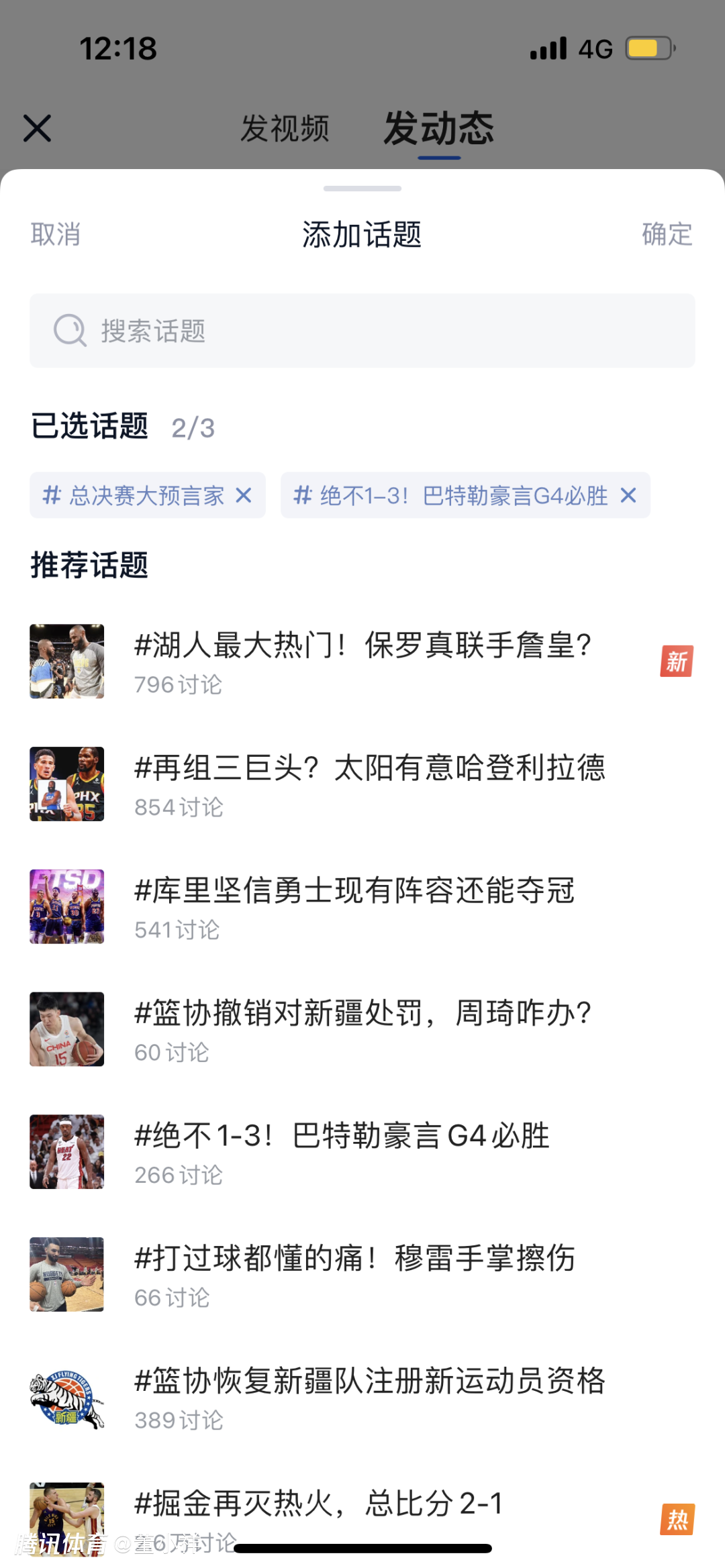Close the post composer with the X icon

[37, 128]
